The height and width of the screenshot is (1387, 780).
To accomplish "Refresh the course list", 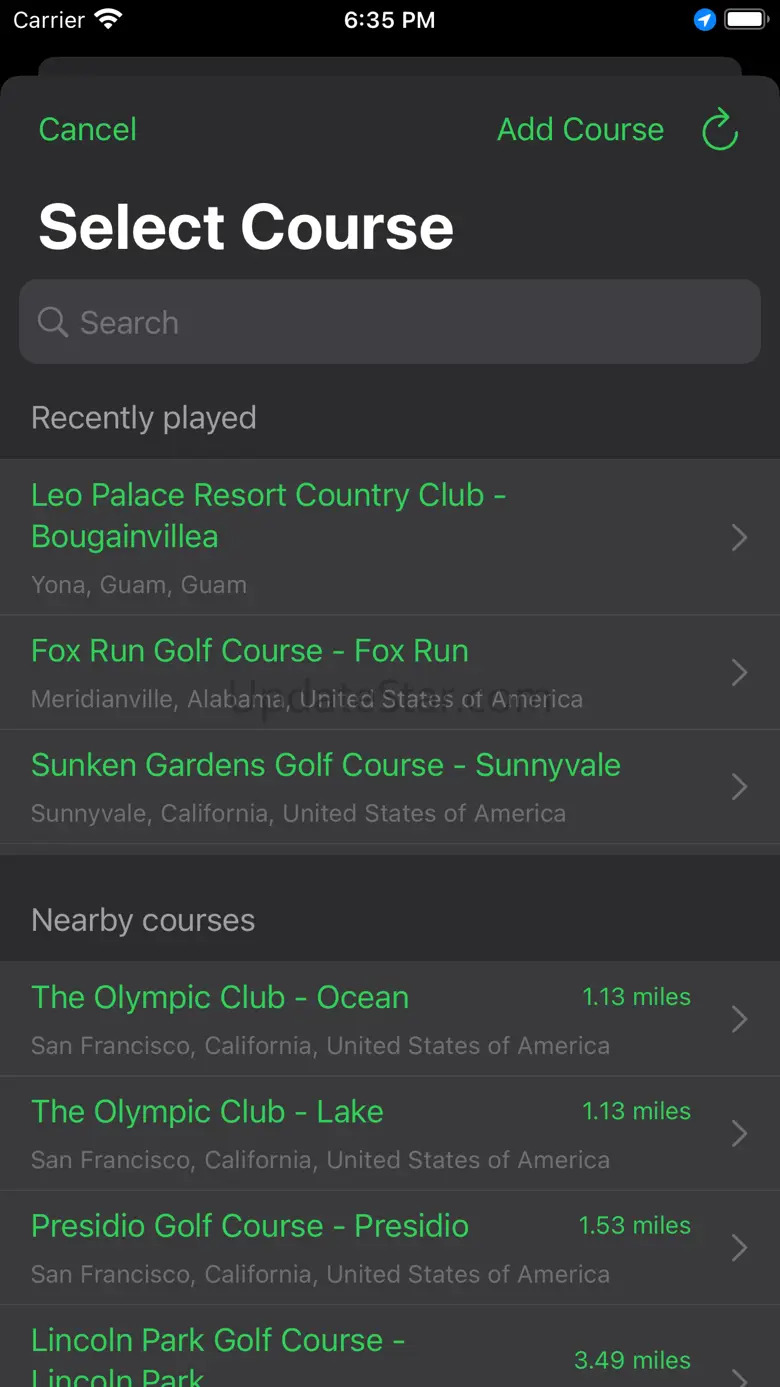I will click(720, 130).
